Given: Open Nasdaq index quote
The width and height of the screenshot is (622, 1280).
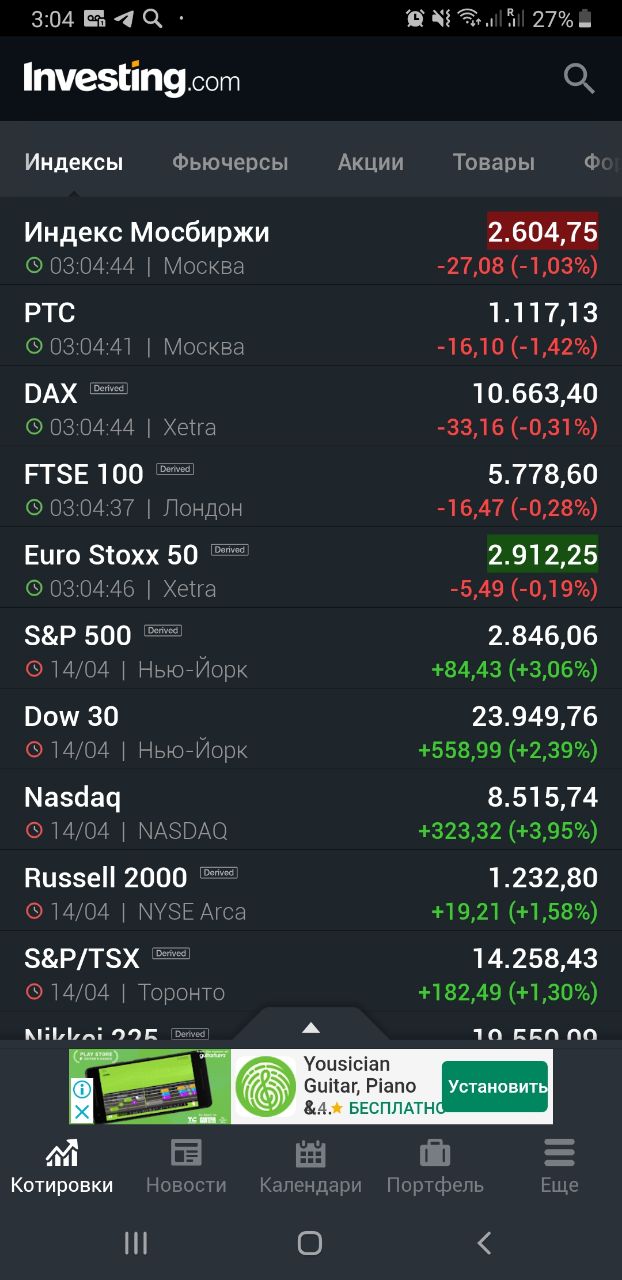Looking at the screenshot, I should (x=311, y=810).
